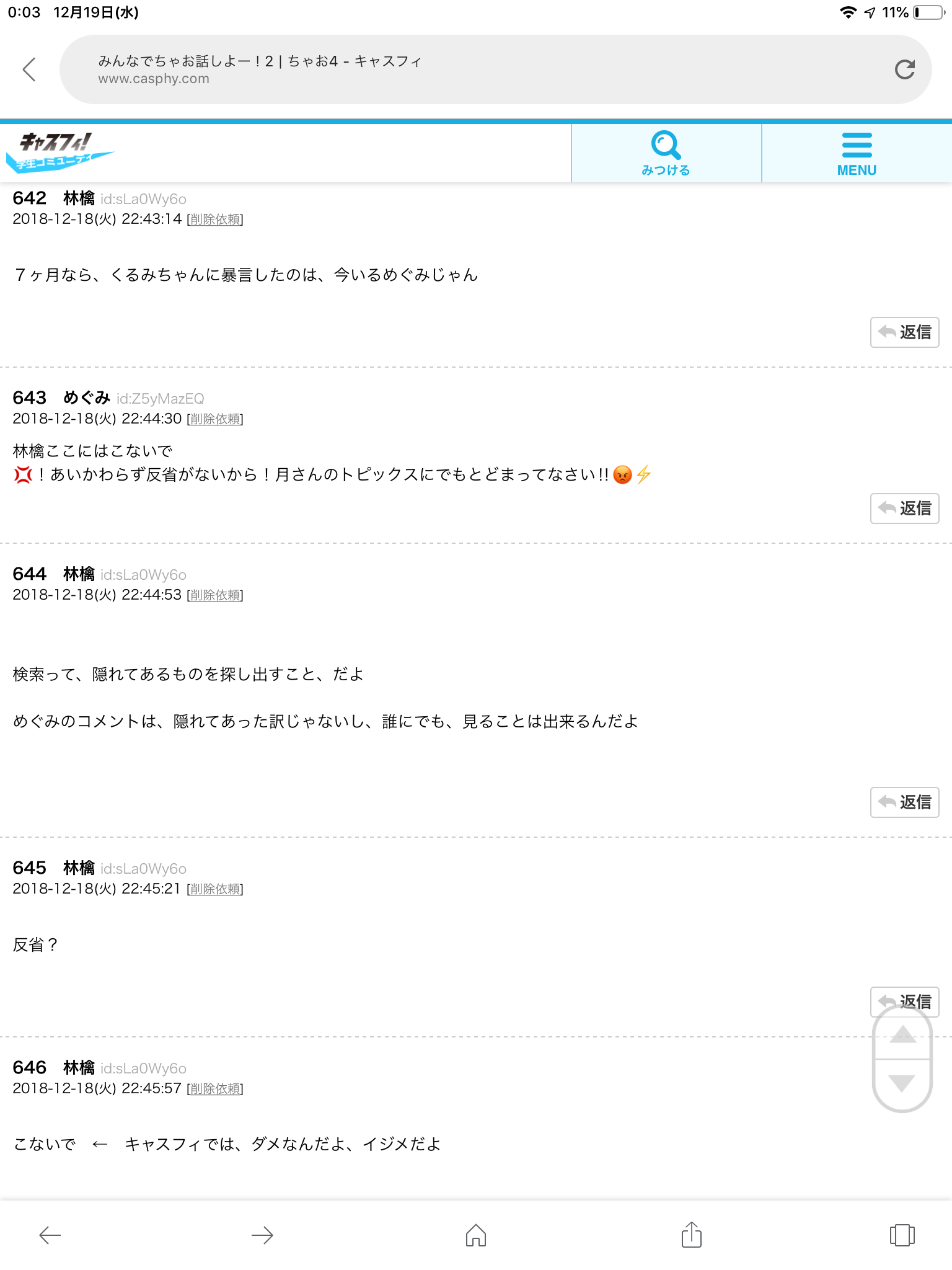This screenshot has height=1270, width=952.
Task: Go to the browser home page
Action: 475,1235
